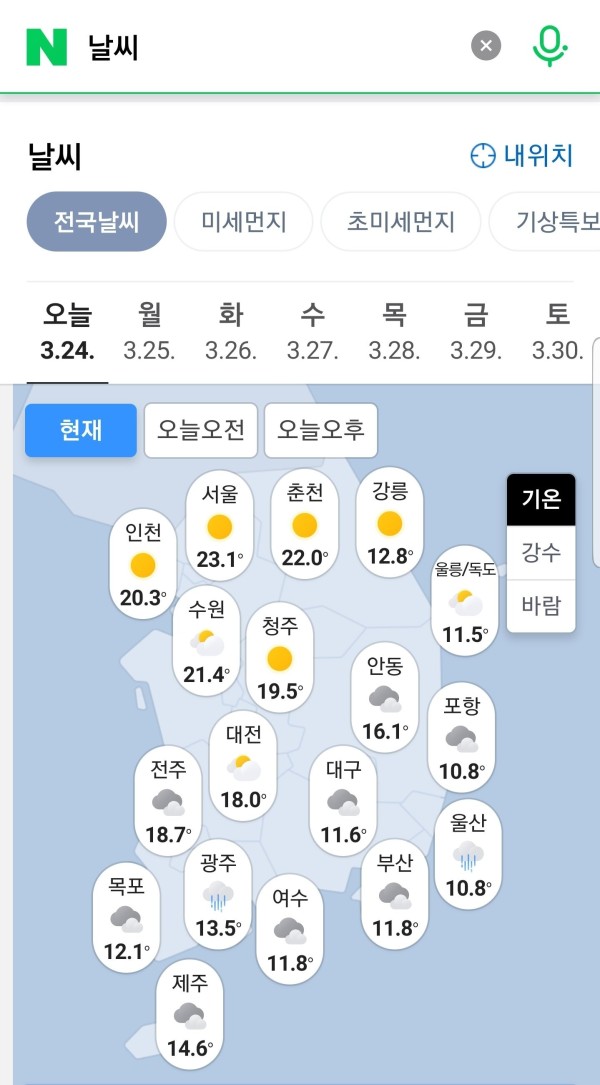Image resolution: width=600 pixels, height=1085 pixels.
Task: Open 제주 weather details
Action: pyautogui.click(x=190, y=1015)
